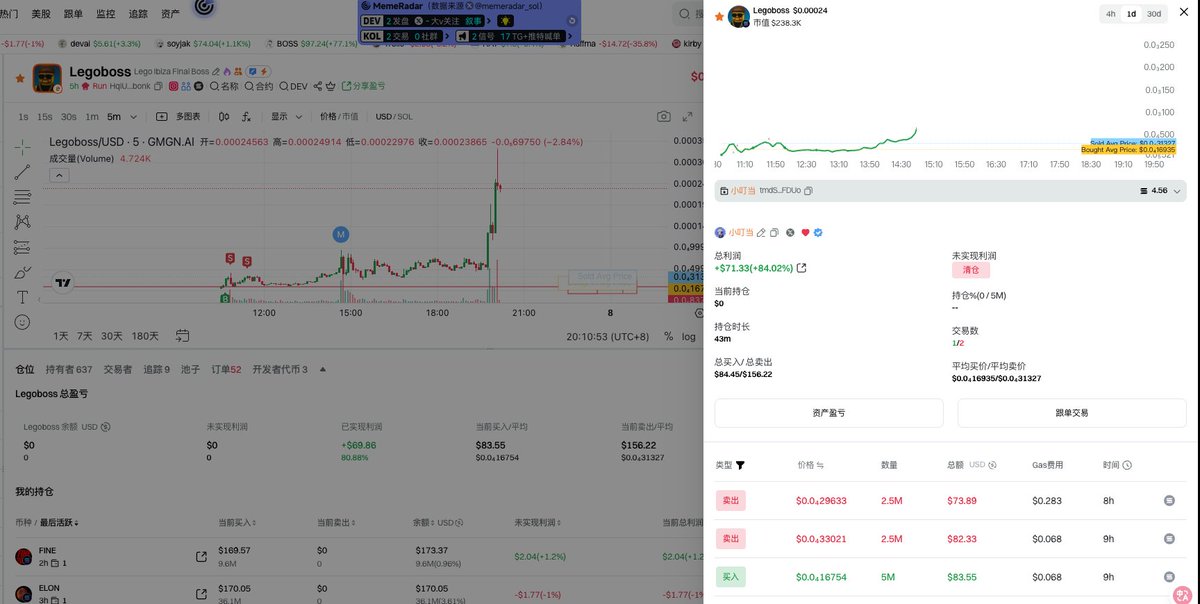Image resolution: width=1200 pixels, height=604 pixels.
Task: Swap the 价格 price column display
Action: pyautogui.click(x=821, y=465)
